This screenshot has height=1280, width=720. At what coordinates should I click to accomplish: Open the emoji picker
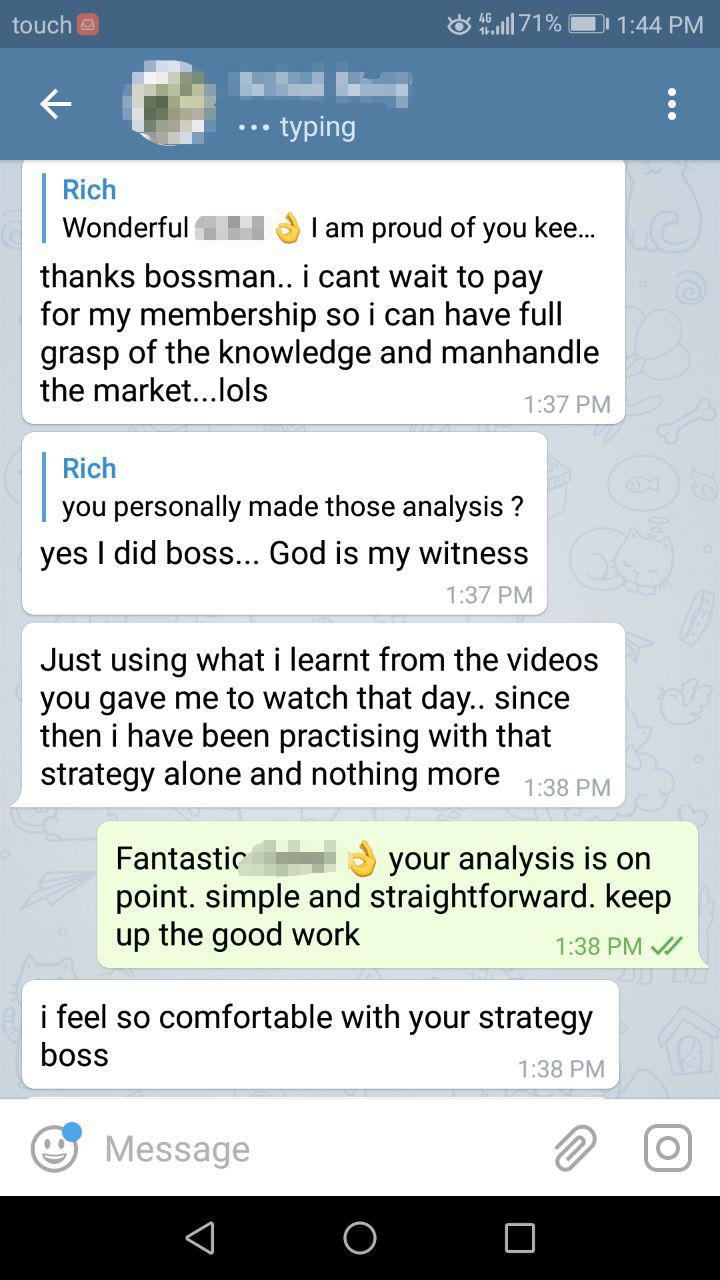coord(54,1148)
